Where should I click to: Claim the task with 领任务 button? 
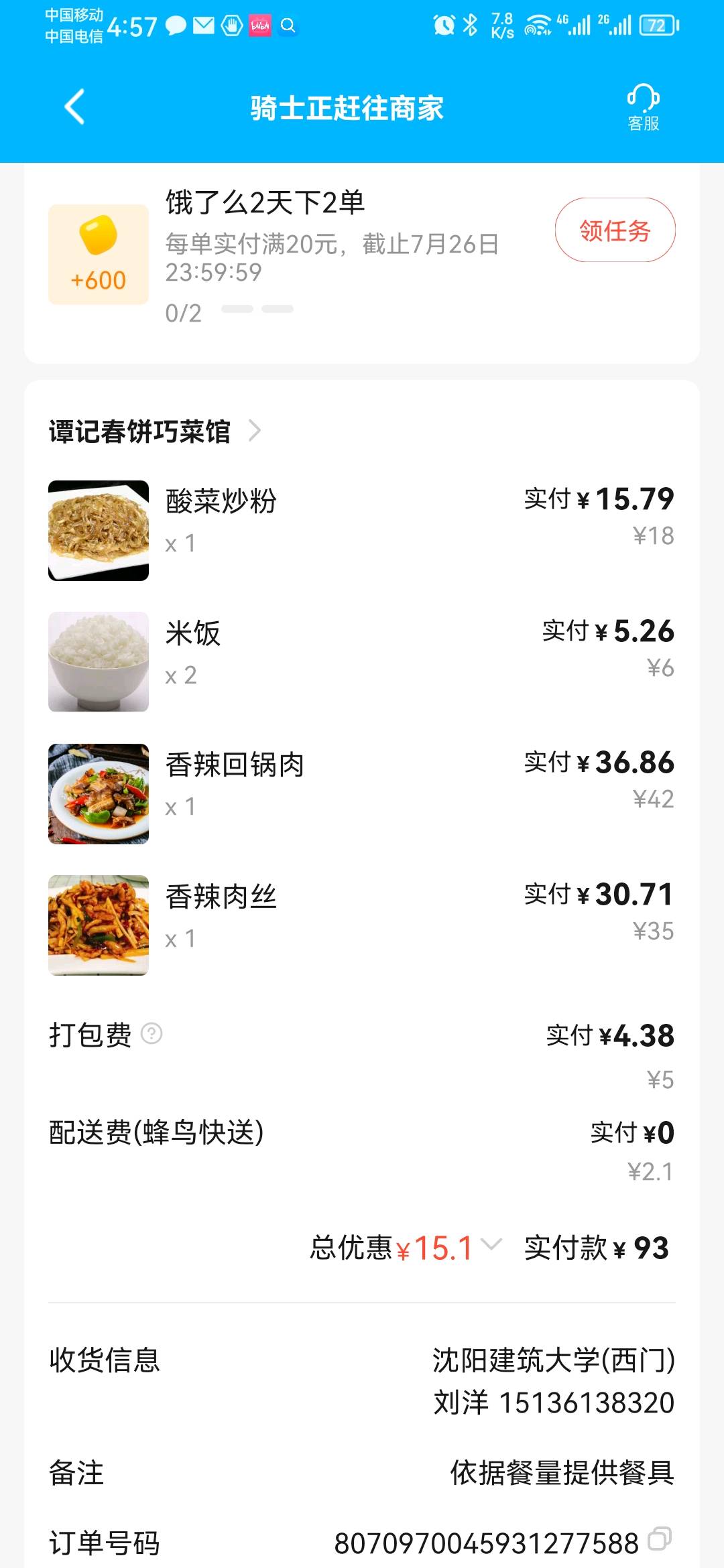(x=615, y=231)
